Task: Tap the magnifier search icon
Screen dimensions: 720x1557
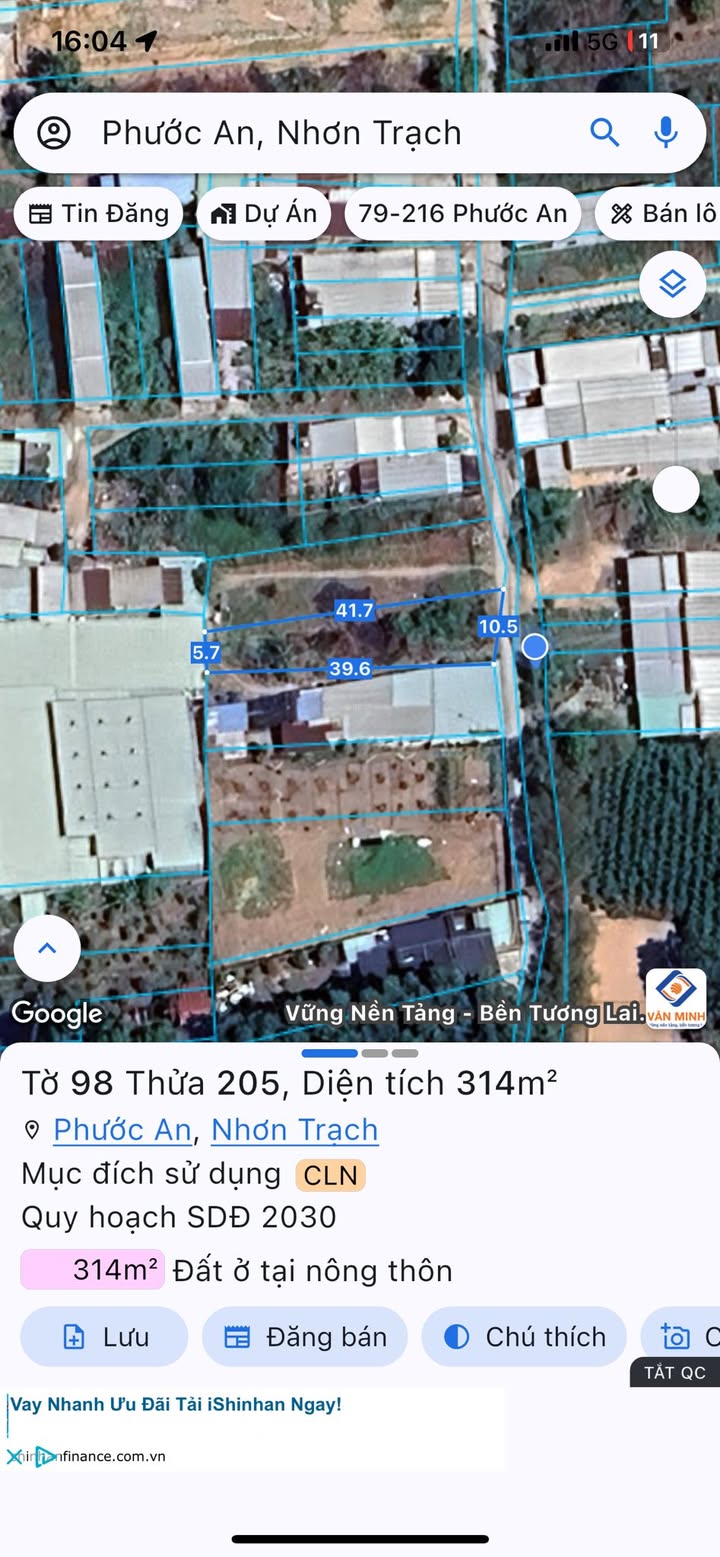Action: coord(605,132)
